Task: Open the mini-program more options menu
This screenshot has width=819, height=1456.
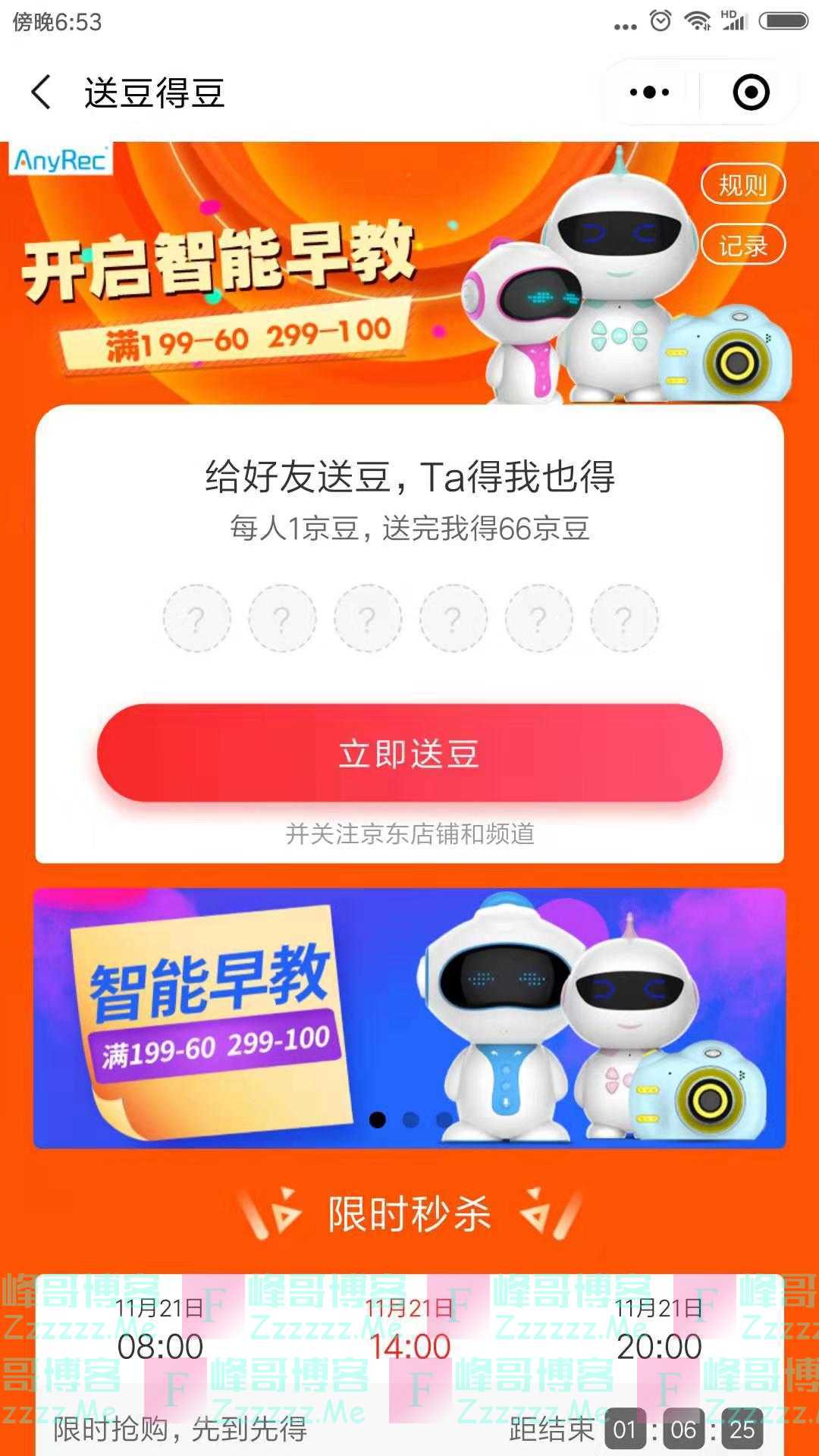Action: [650, 93]
